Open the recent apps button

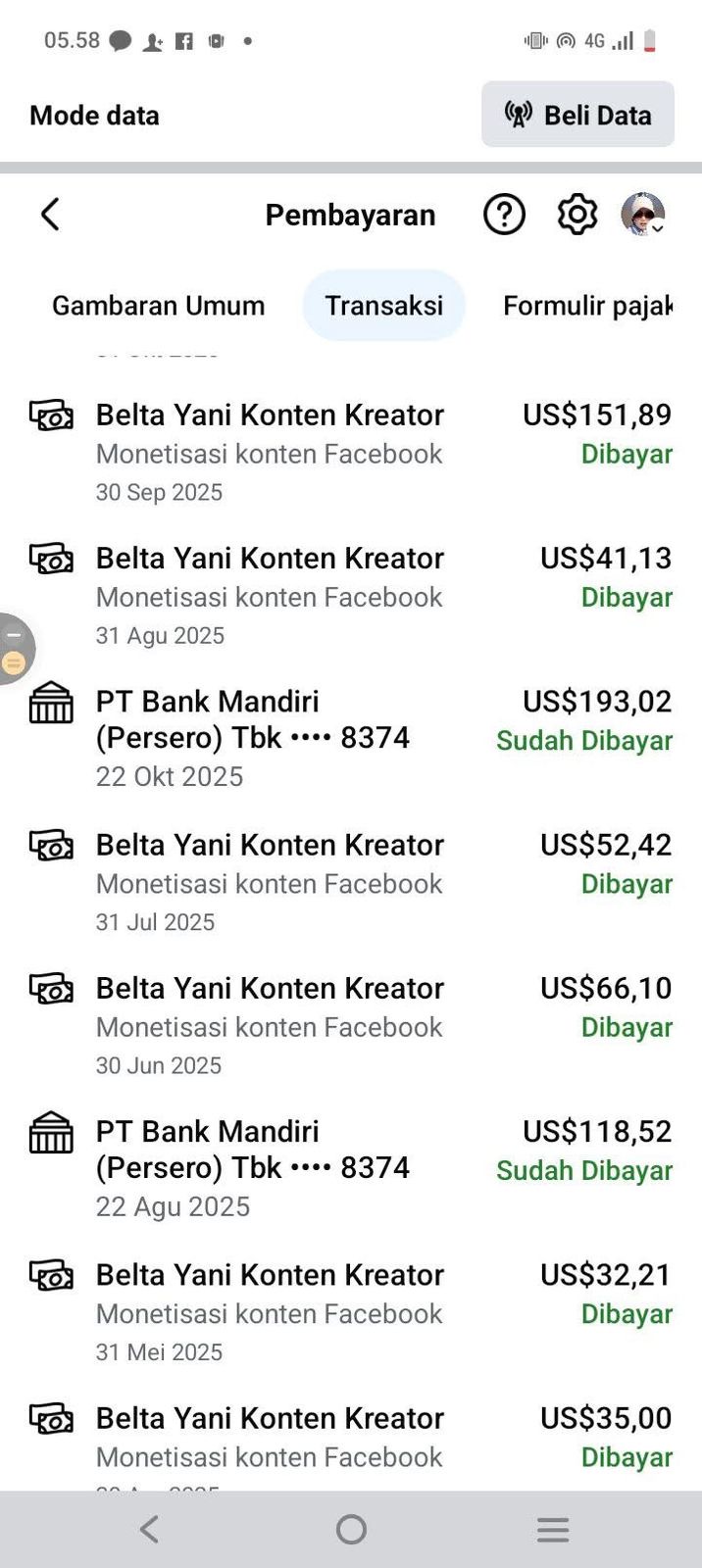[x=553, y=1530]
